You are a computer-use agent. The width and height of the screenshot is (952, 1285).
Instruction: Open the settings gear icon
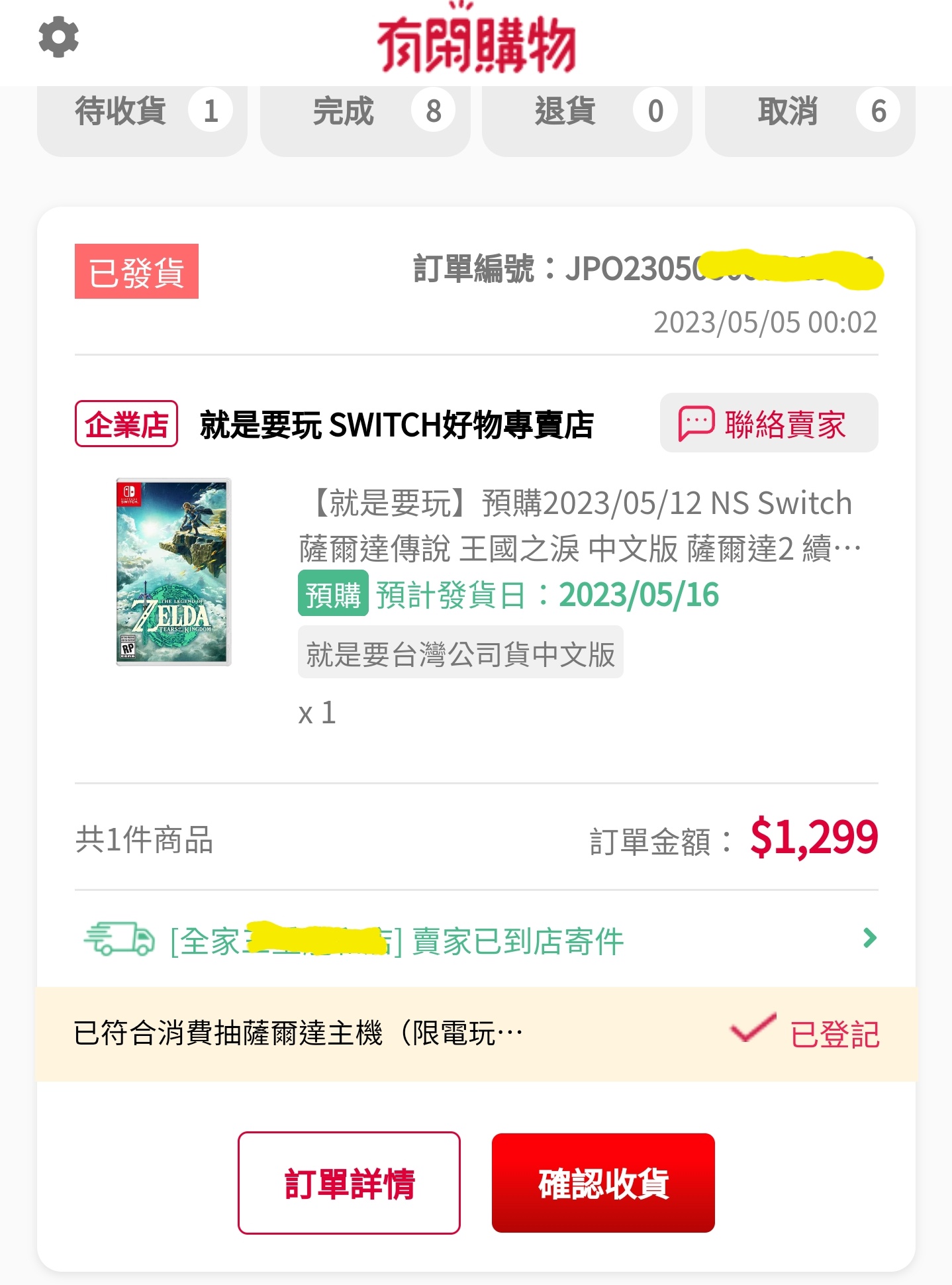58,37
